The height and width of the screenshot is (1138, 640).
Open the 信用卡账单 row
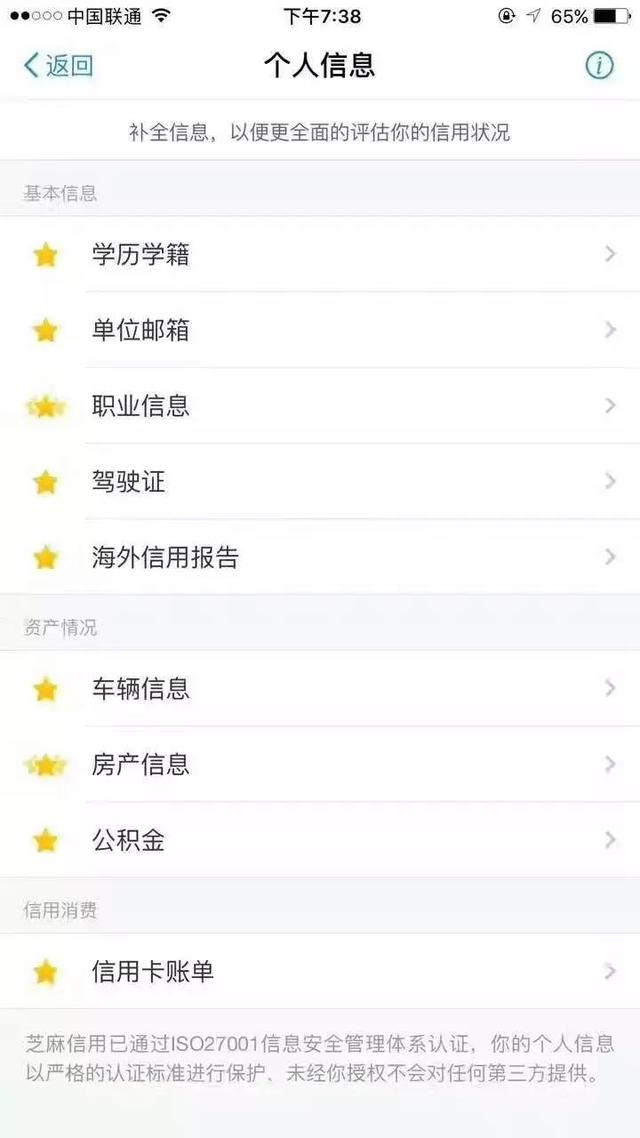[320, 971]
